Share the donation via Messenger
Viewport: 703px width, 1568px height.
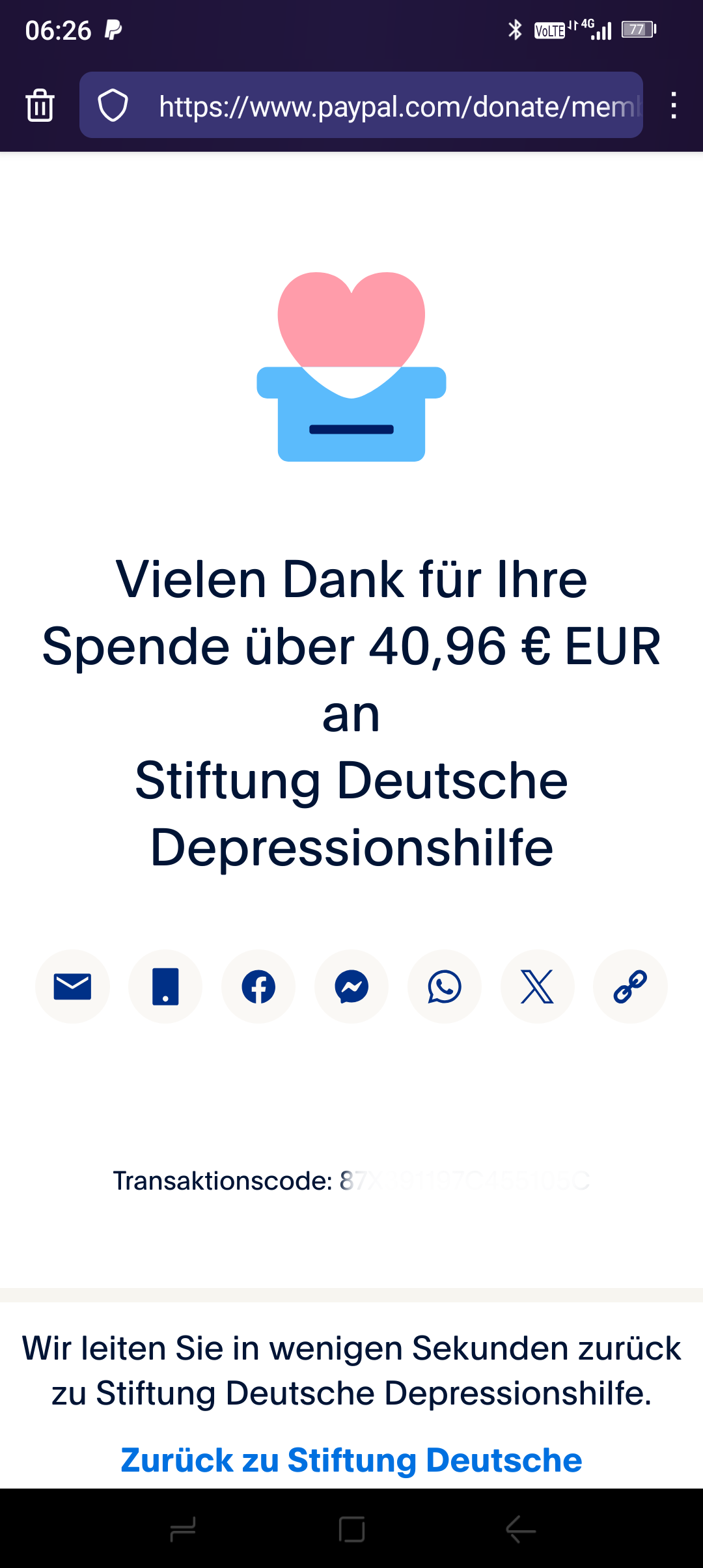[351, 987]
